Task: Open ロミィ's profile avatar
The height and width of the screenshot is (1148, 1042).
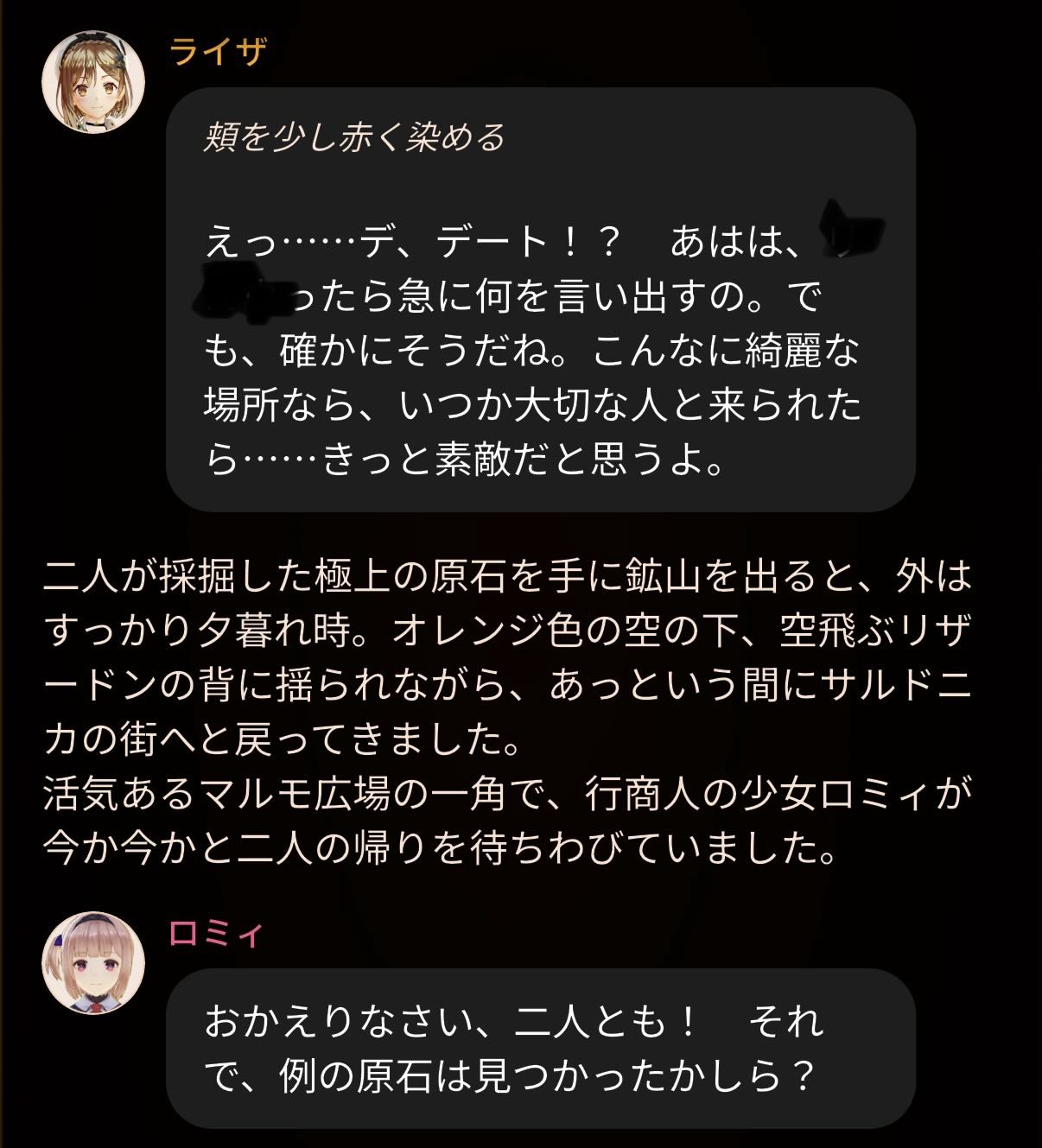Action: (x=93, y=962)
